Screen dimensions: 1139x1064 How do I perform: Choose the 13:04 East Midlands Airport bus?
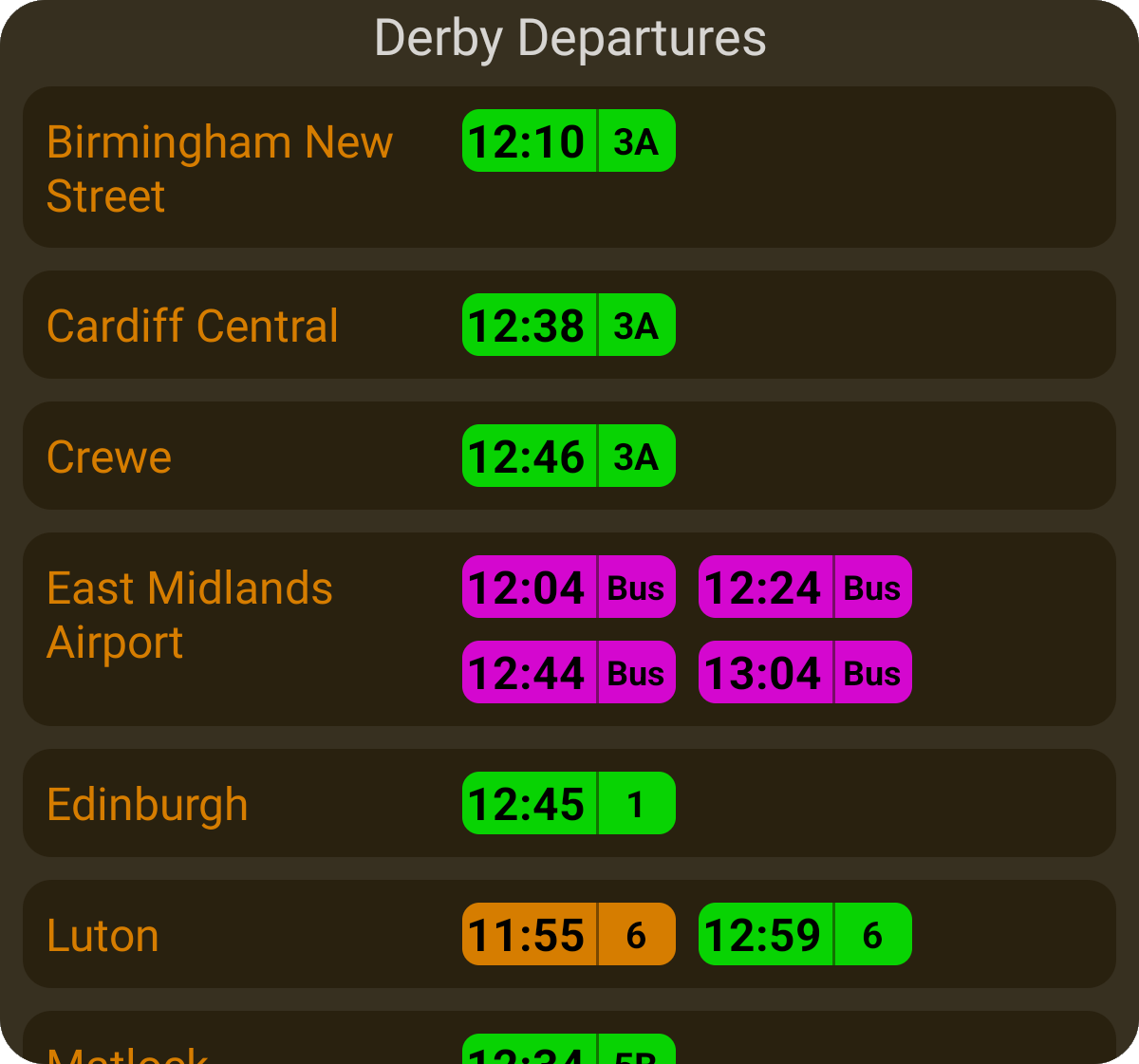(x=804, y=672)
